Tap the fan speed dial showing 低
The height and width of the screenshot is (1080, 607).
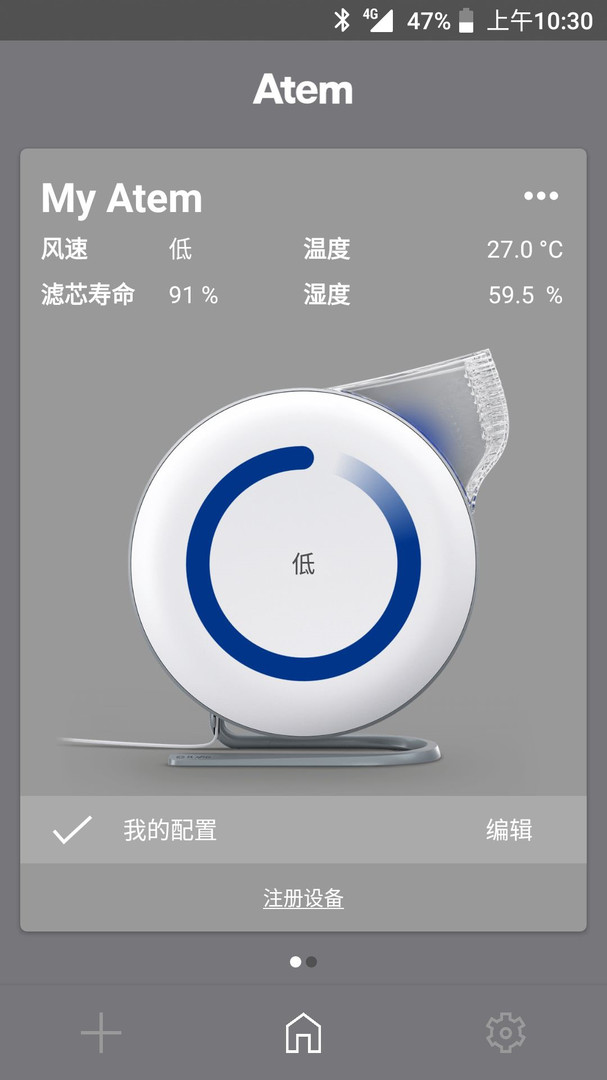coord(303,564)
